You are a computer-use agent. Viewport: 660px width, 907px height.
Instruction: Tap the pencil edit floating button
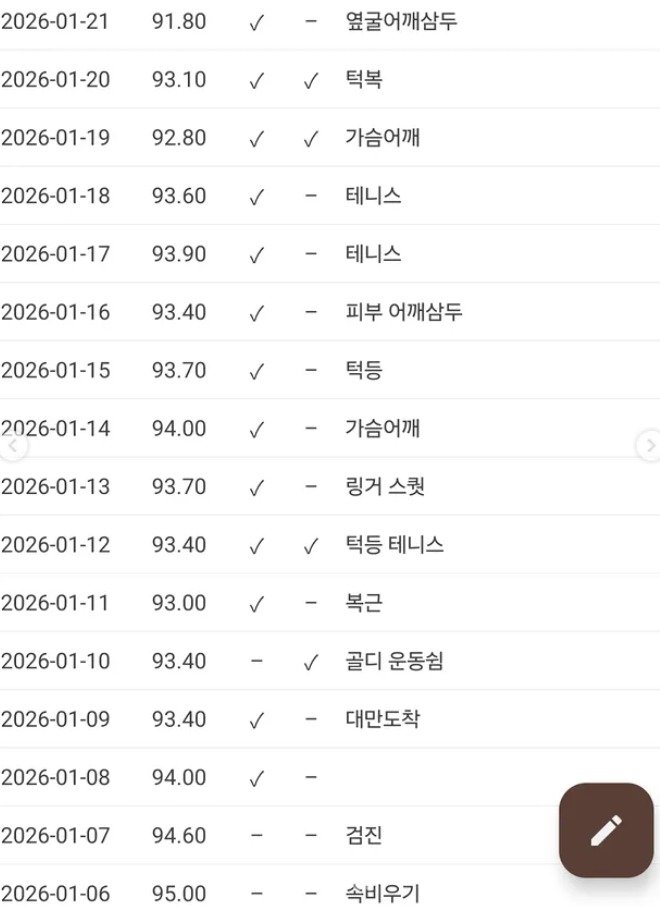click(x=605, y=829)
